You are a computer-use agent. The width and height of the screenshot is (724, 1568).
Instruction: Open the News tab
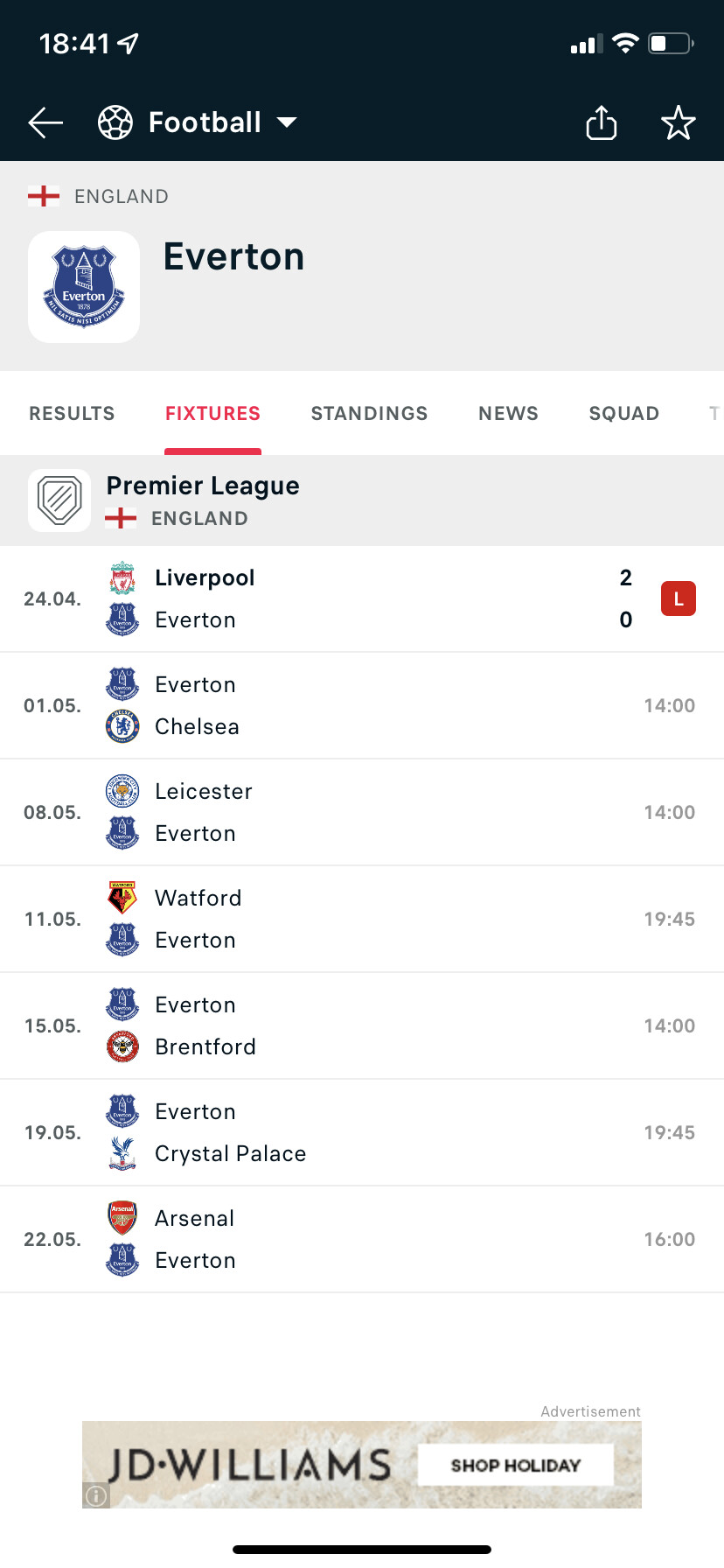point(508,413)
